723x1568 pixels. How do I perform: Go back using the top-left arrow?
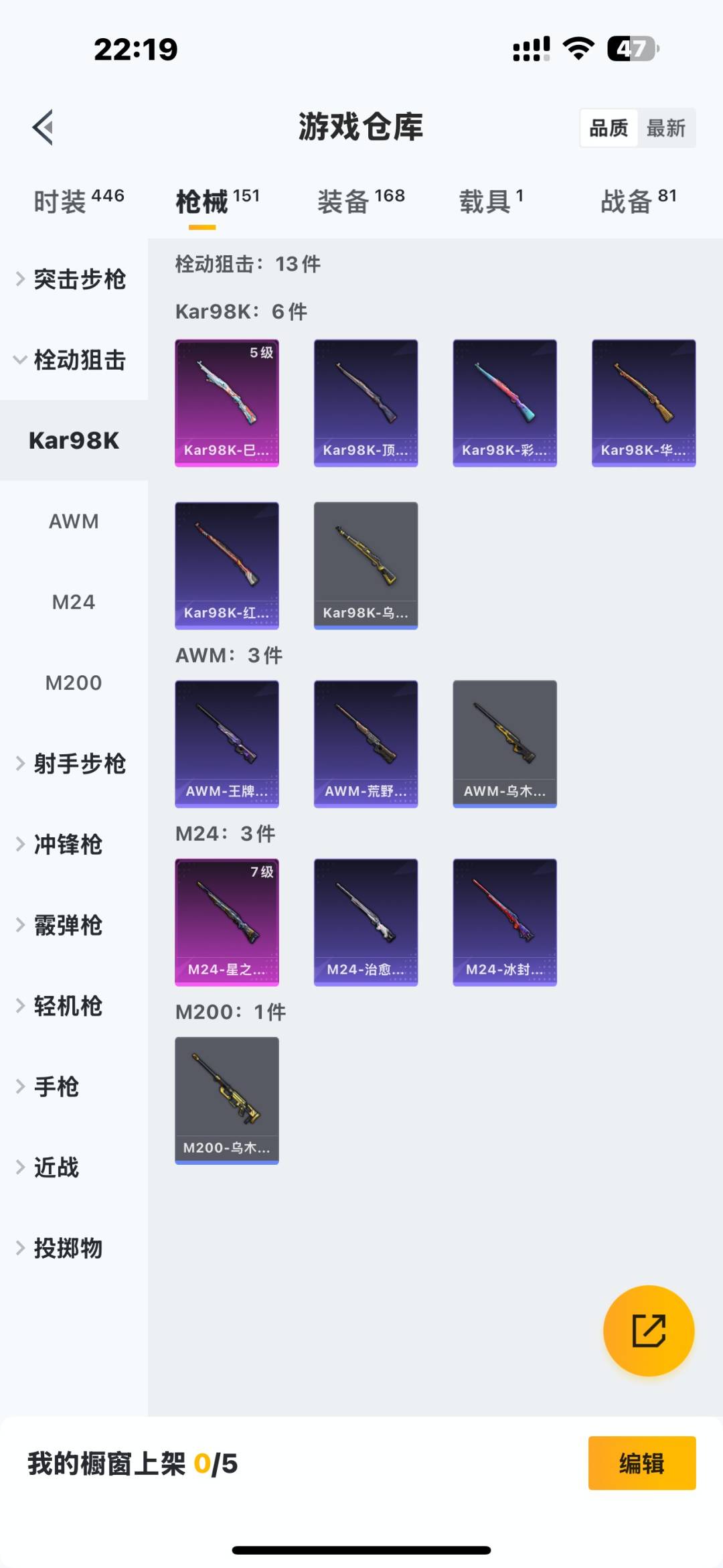pyautogui.click(x=43, y=127)
